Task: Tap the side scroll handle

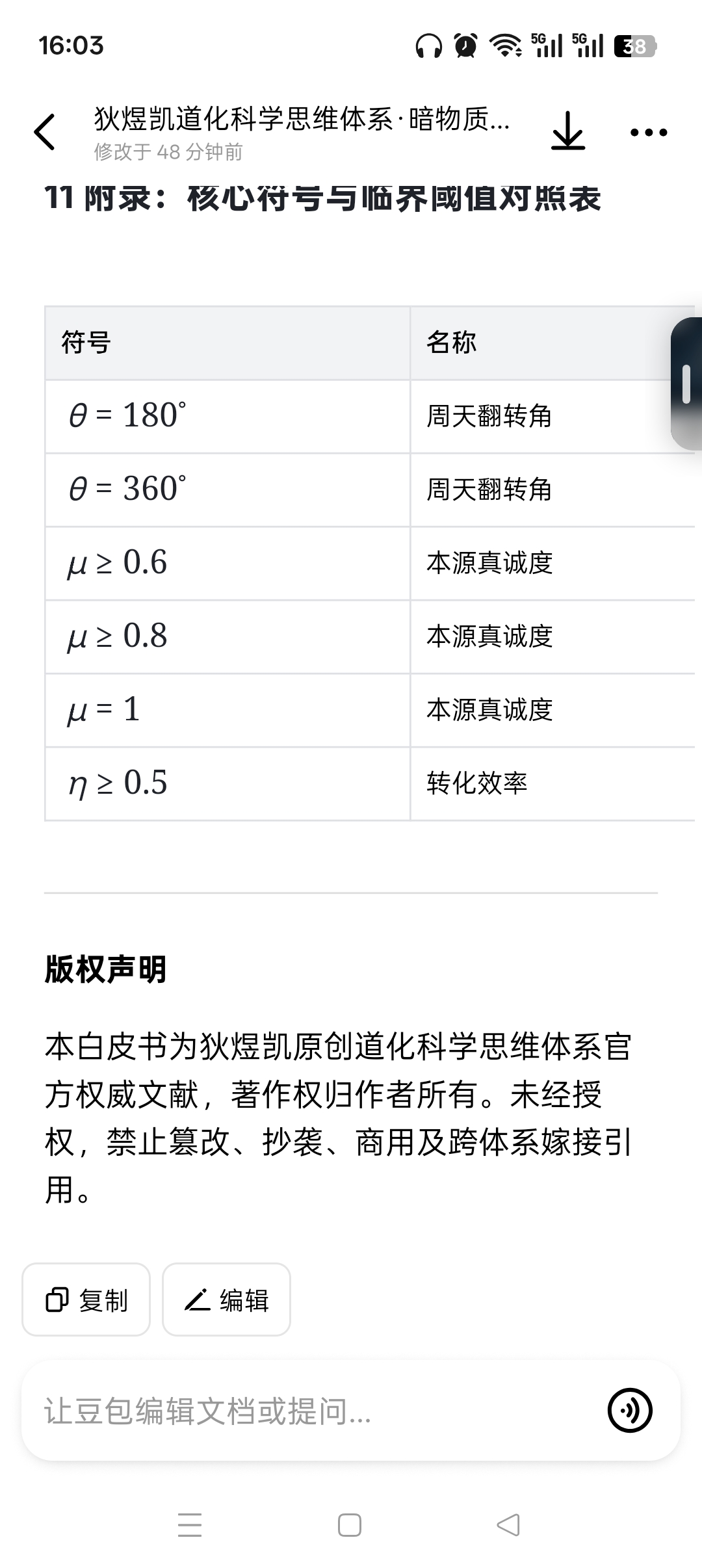Action: (x=686, y=384)
